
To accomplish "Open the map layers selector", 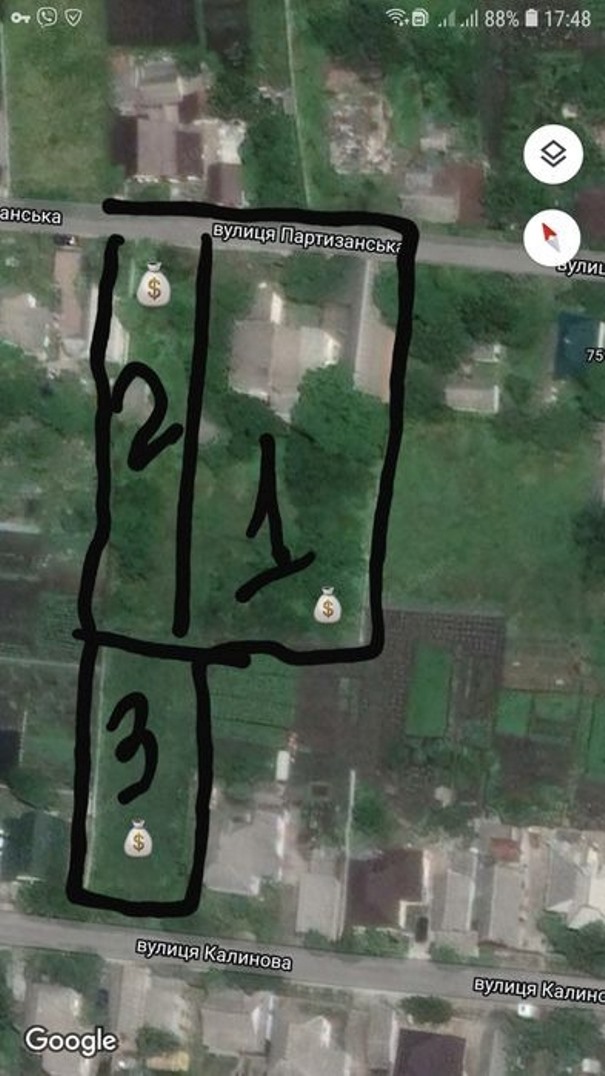I will (x=553, y=155).
